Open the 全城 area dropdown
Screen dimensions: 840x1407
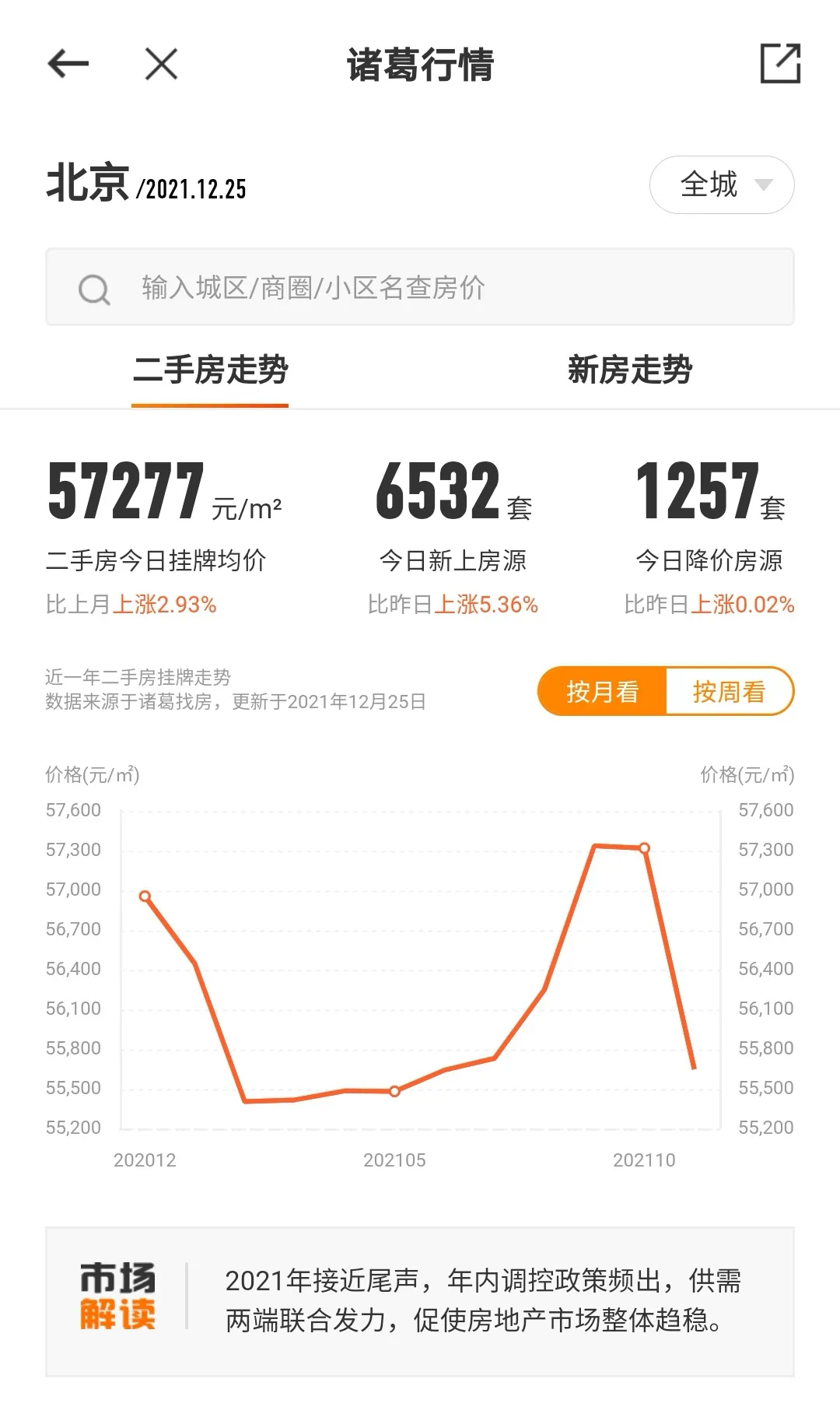pos(721,185)
